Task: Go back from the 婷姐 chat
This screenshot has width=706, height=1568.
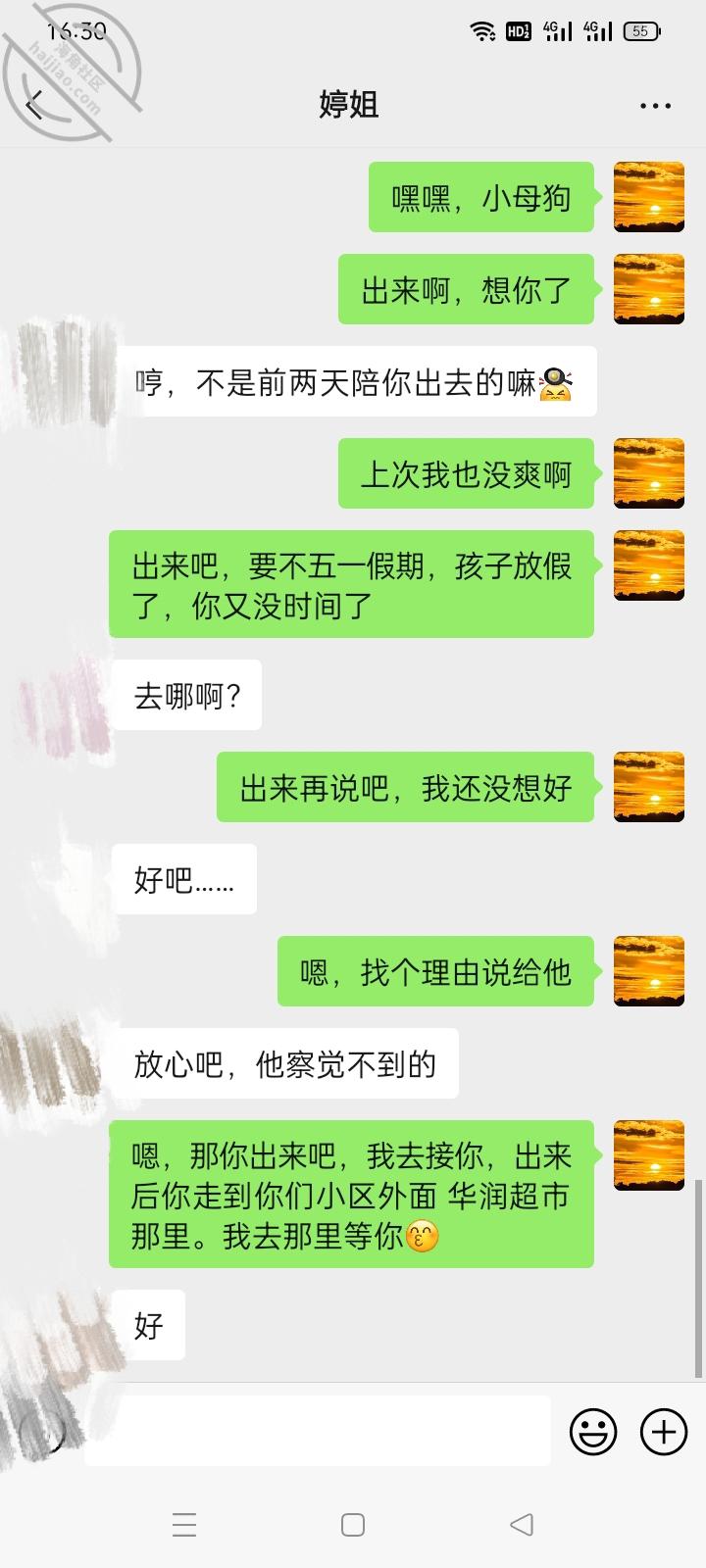Action: [35, 105]
